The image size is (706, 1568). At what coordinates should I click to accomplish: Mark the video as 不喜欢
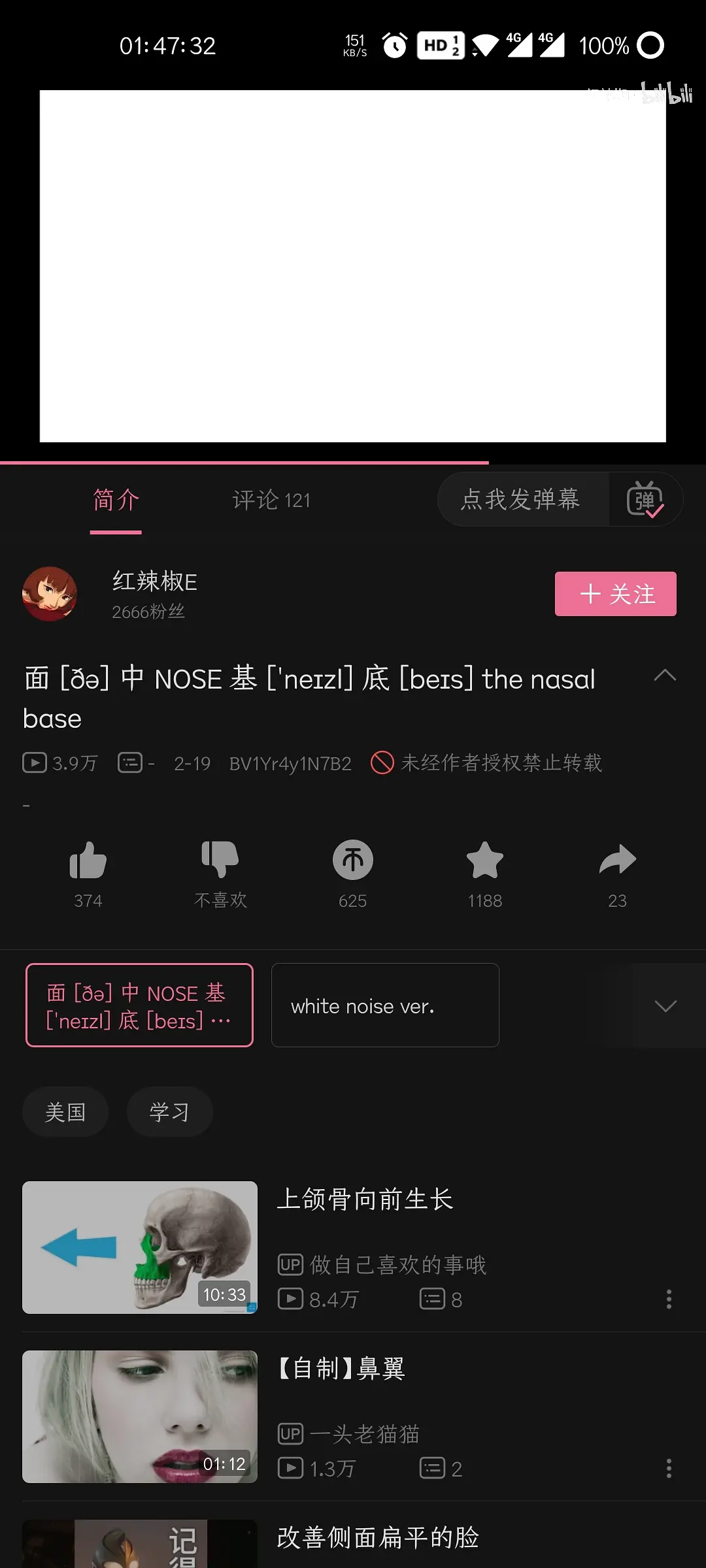point(220,860)
